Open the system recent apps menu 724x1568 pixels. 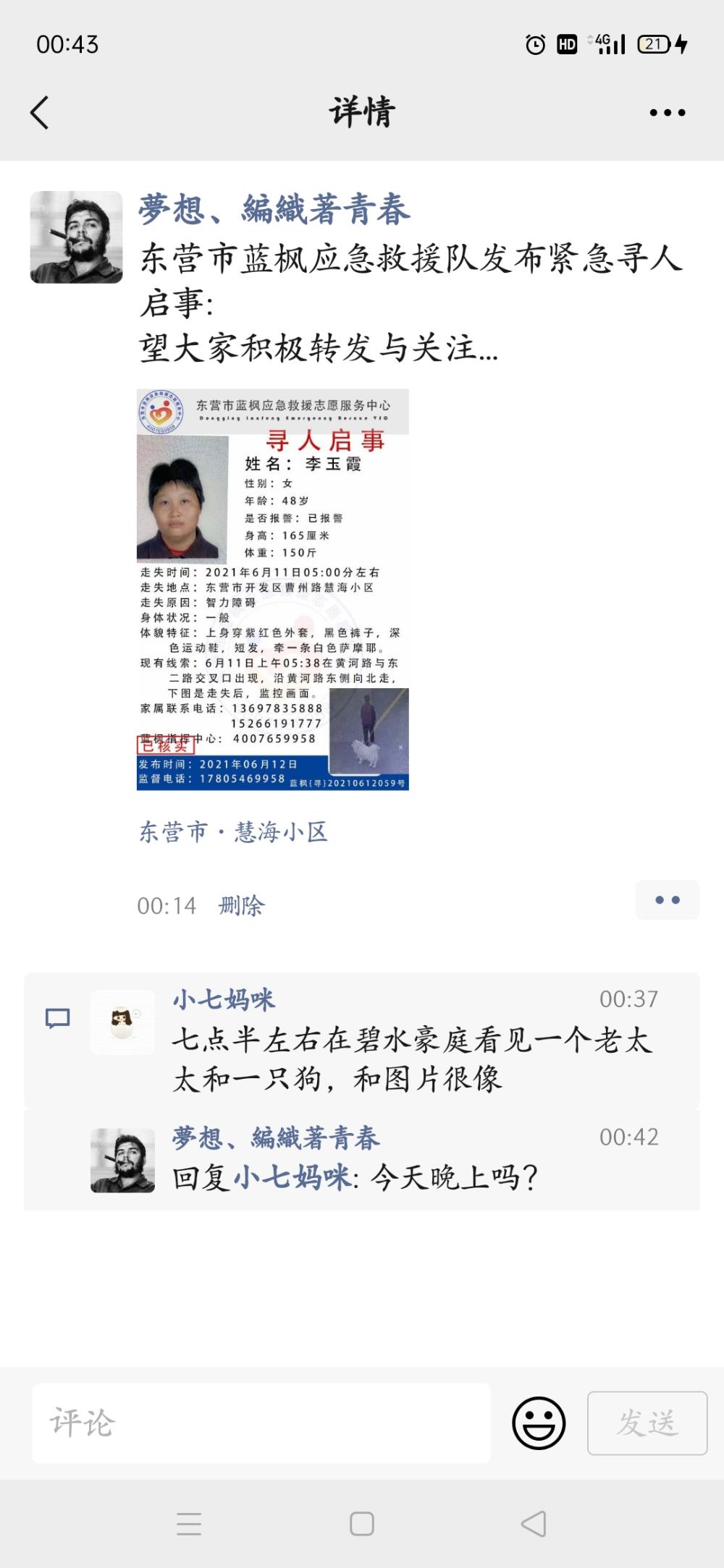coord(189,1524)
